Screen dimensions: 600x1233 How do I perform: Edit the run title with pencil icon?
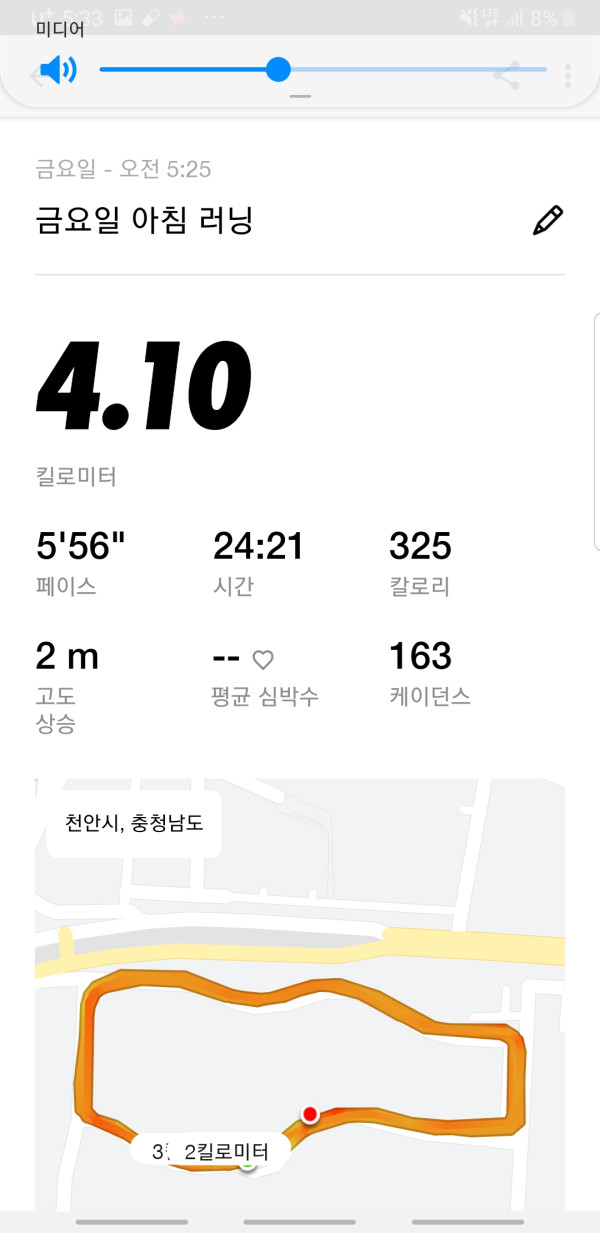pyautogui.click(x=548, y=220)
